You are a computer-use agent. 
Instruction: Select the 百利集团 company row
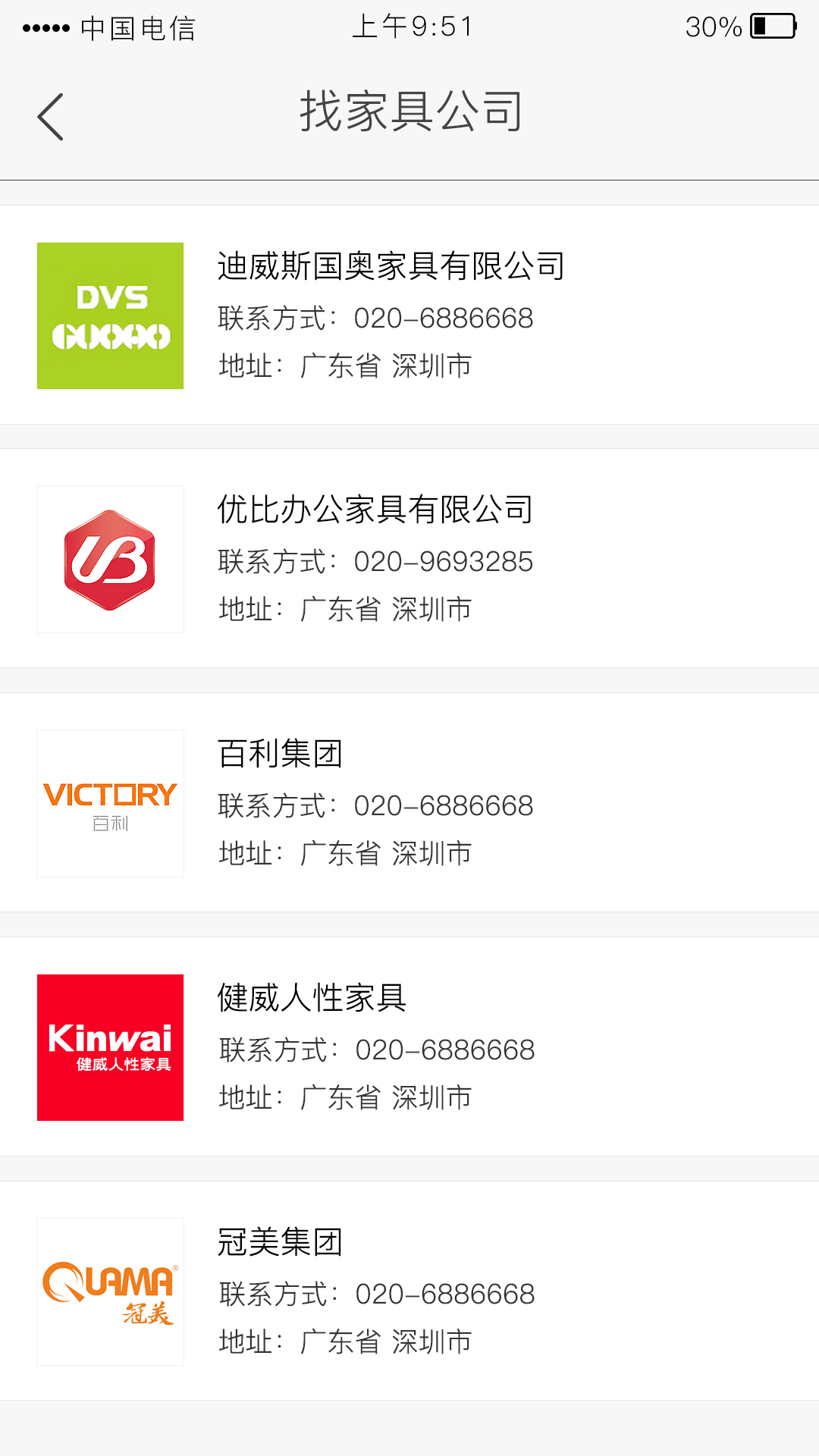pyautogui.click(x=409, y=803)
